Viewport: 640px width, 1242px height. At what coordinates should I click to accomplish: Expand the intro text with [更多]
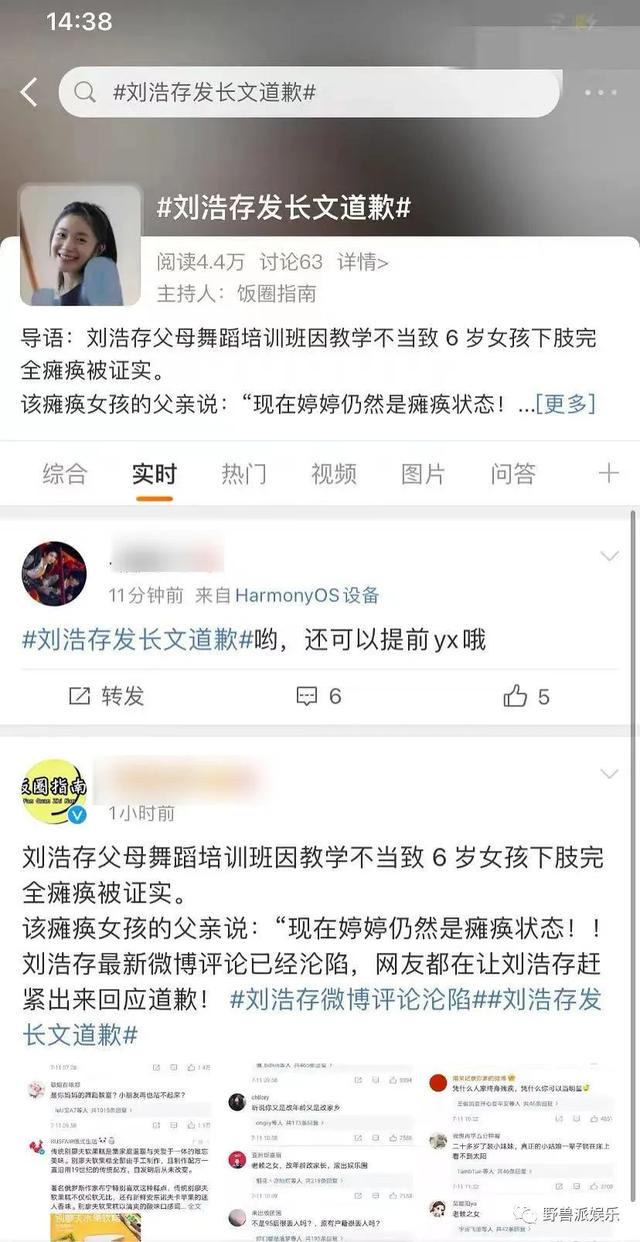pyautogui.click(x=564, y=404)
